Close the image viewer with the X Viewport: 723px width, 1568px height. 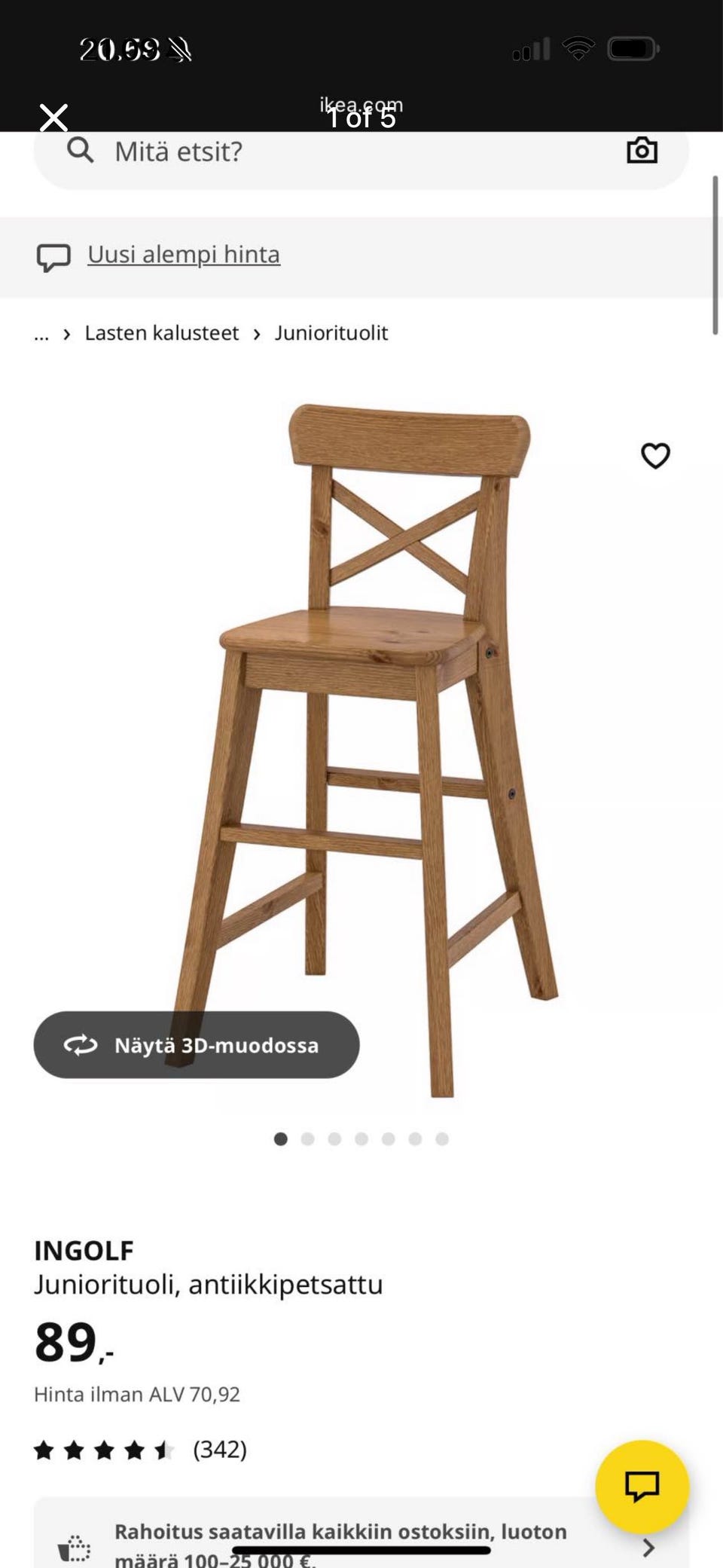[x=53, y=118]
